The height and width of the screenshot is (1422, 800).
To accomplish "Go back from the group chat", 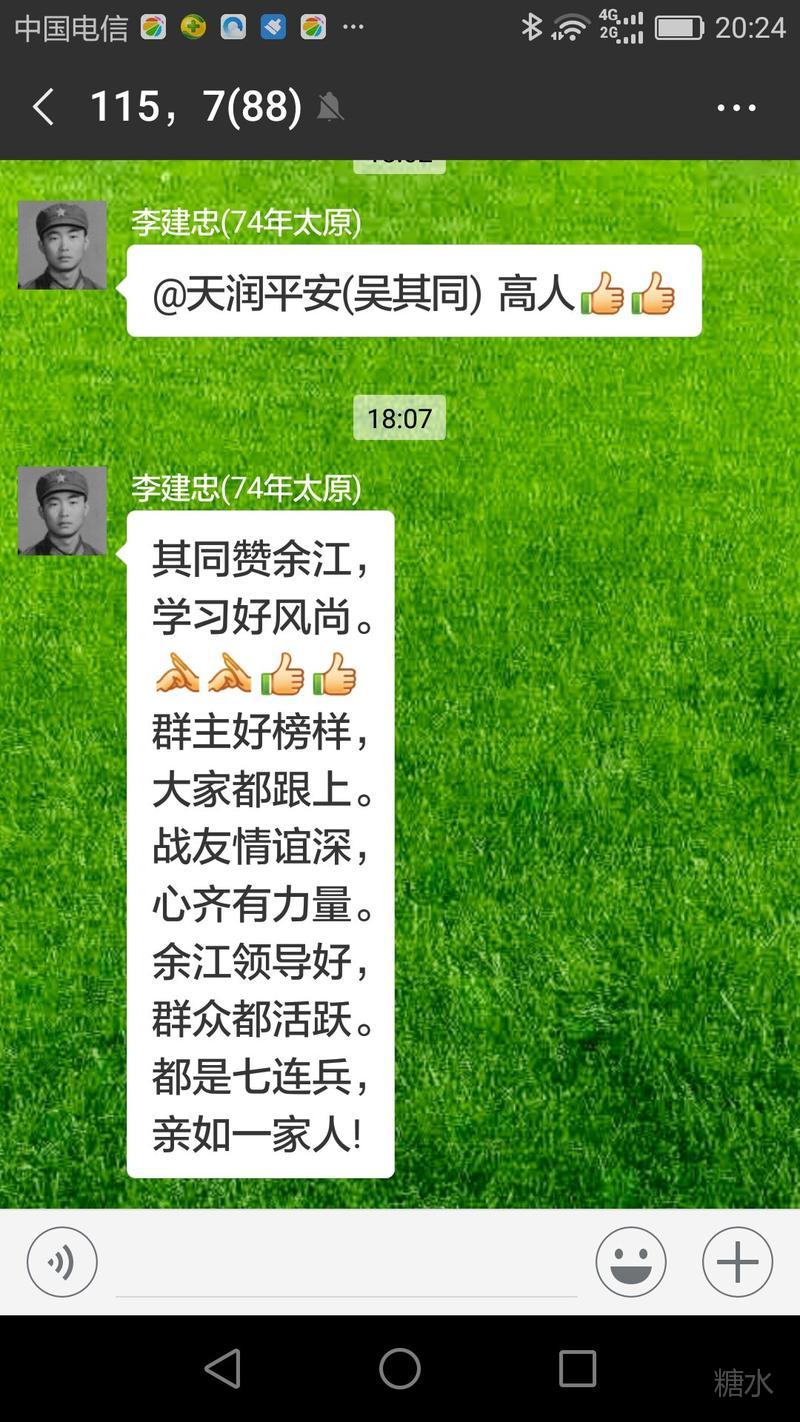I will (43, 107).
